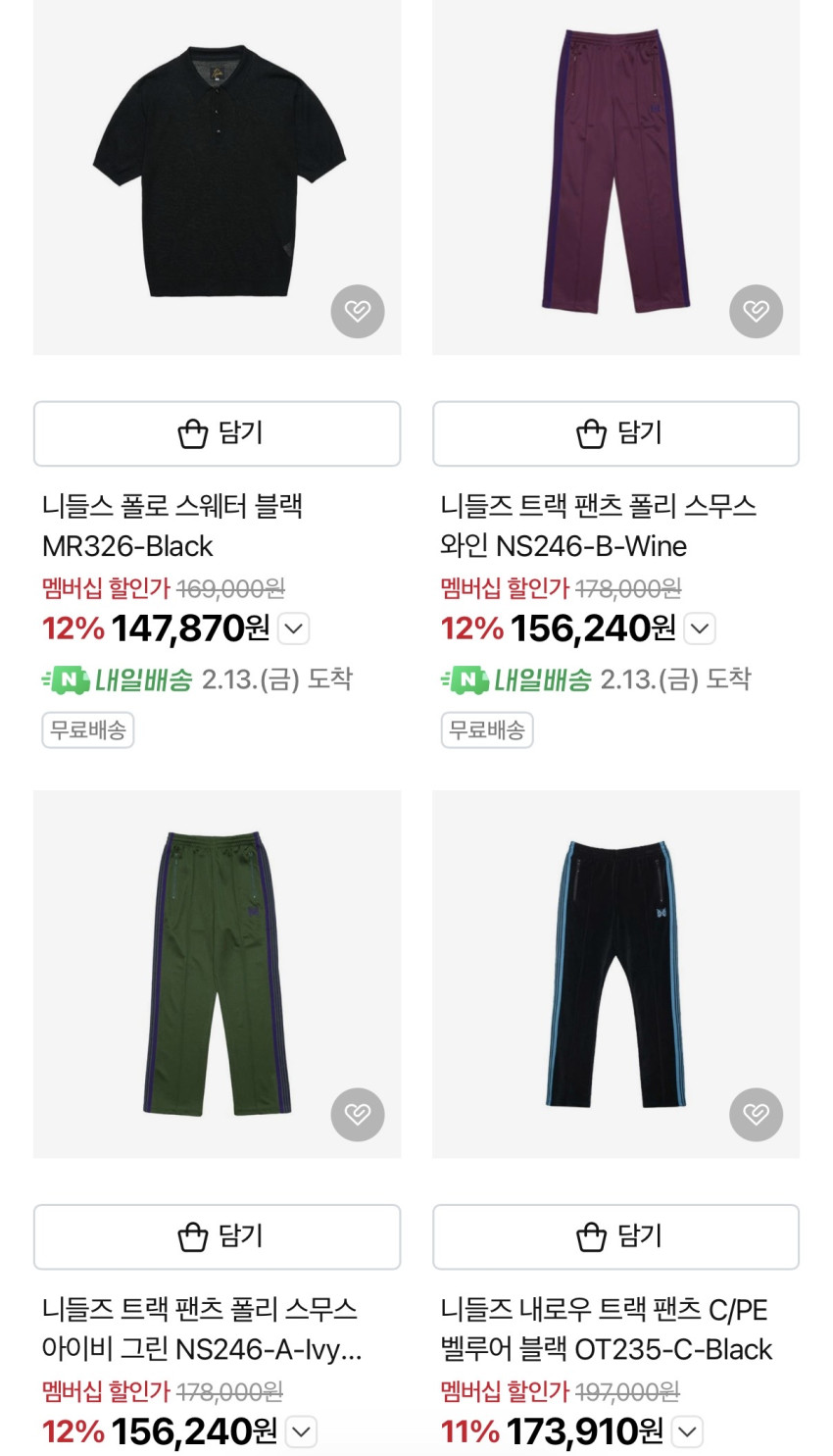Image resolution: width=833 pixels, height=1456 pixels.
Task: Add the OT235-C-Black velour pants to cart
Action: (615, 1237)
